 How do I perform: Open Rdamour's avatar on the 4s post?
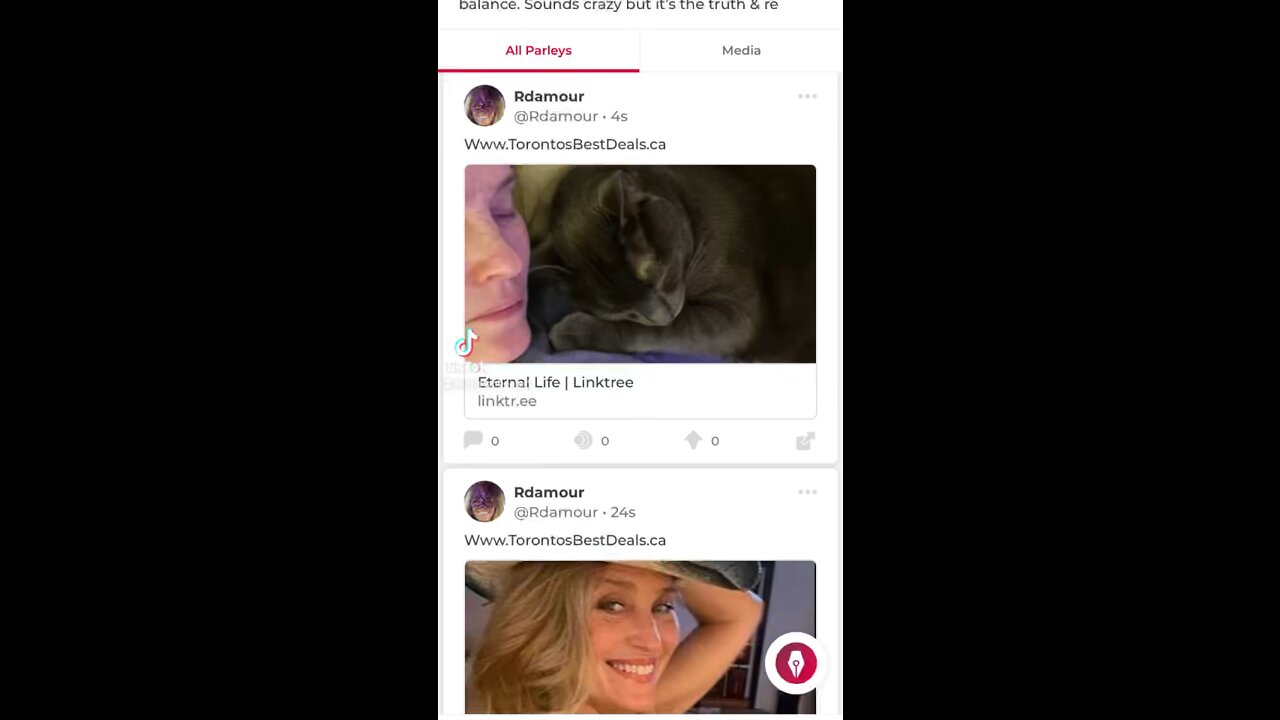[x=485, y=106]
